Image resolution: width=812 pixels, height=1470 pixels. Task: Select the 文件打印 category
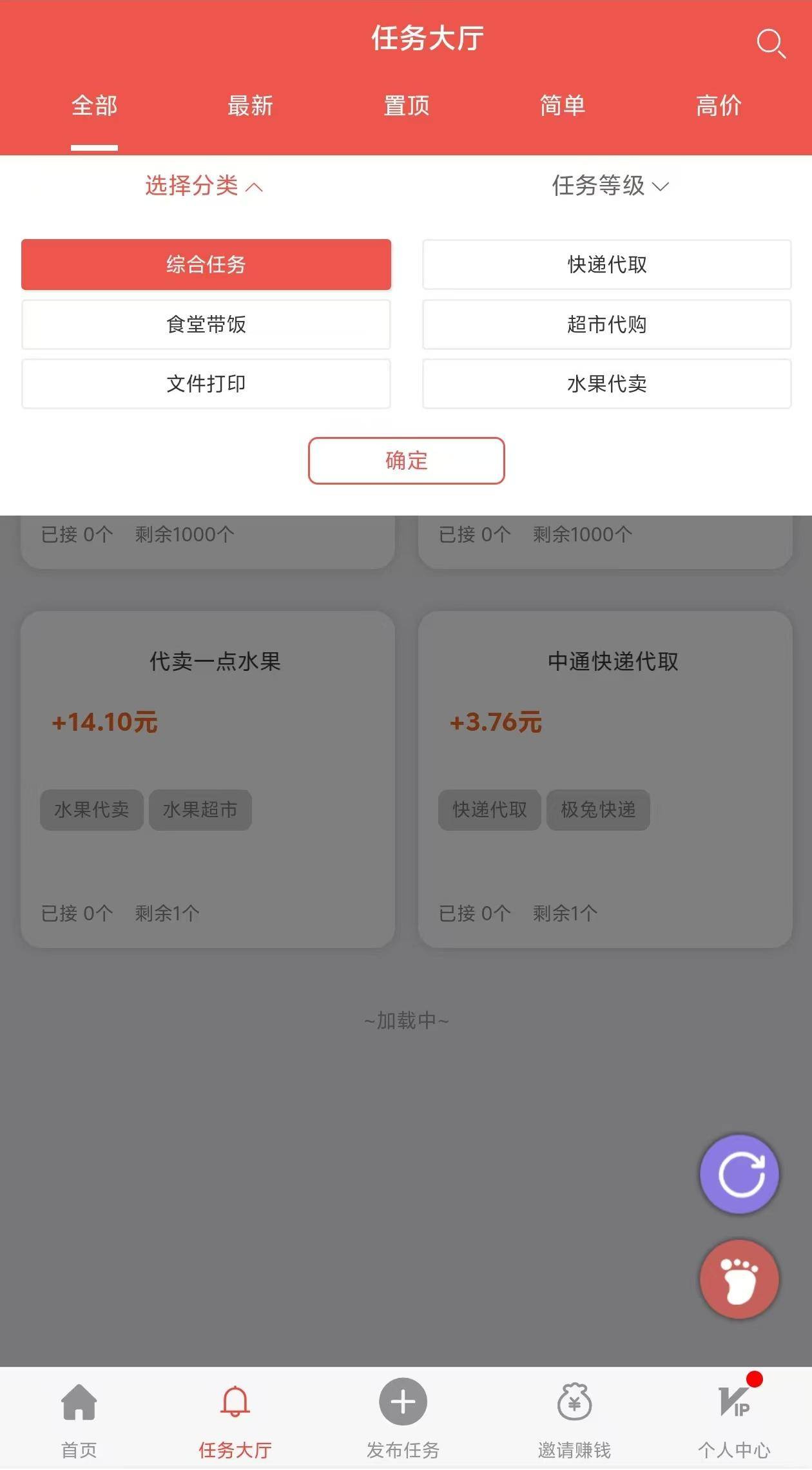(x=206, y=383)
